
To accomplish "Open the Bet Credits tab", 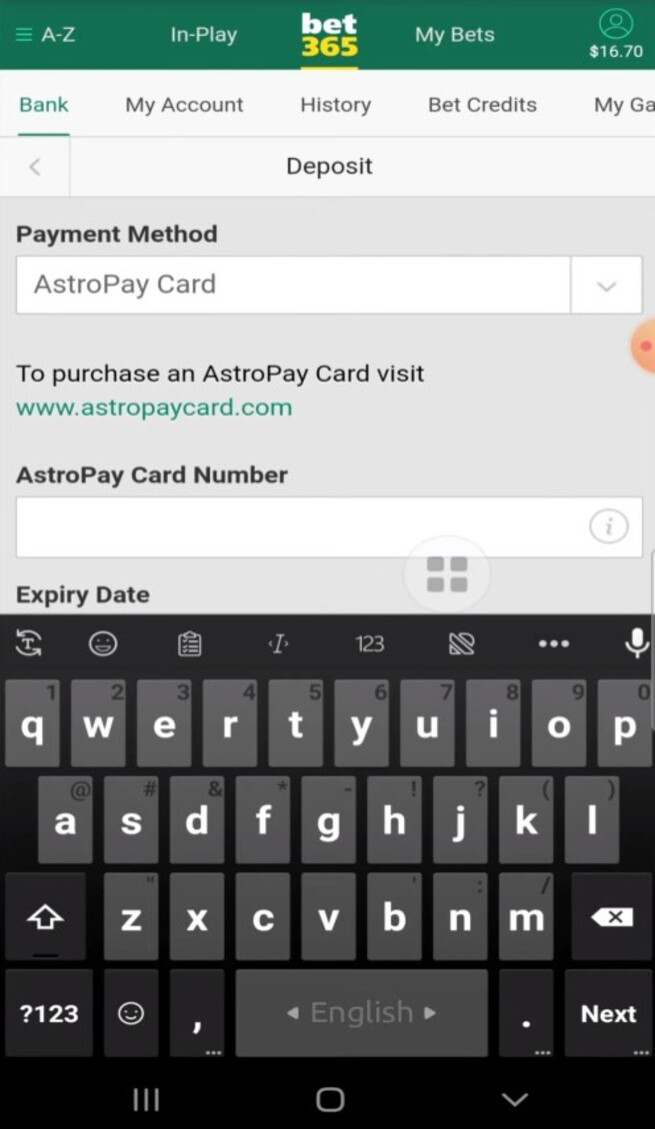I will (482, 104).
